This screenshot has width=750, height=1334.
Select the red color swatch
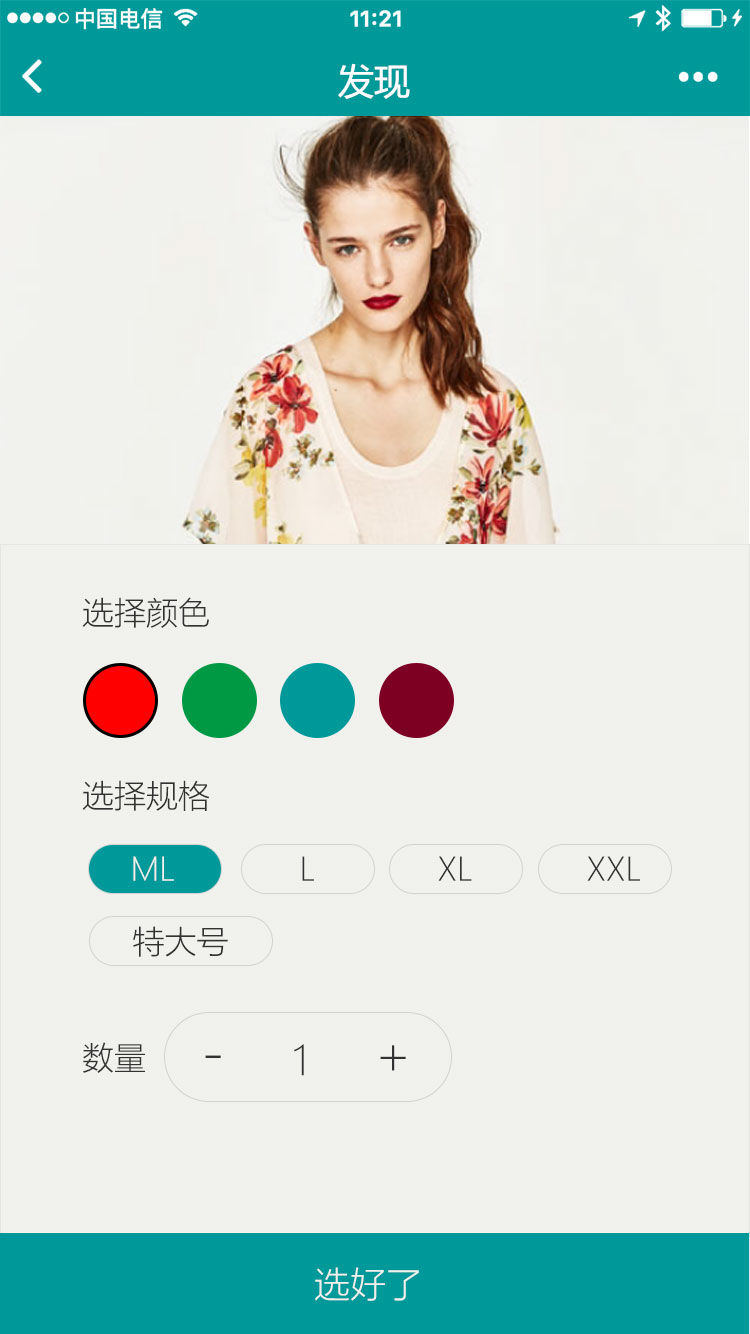pos(120,701)
